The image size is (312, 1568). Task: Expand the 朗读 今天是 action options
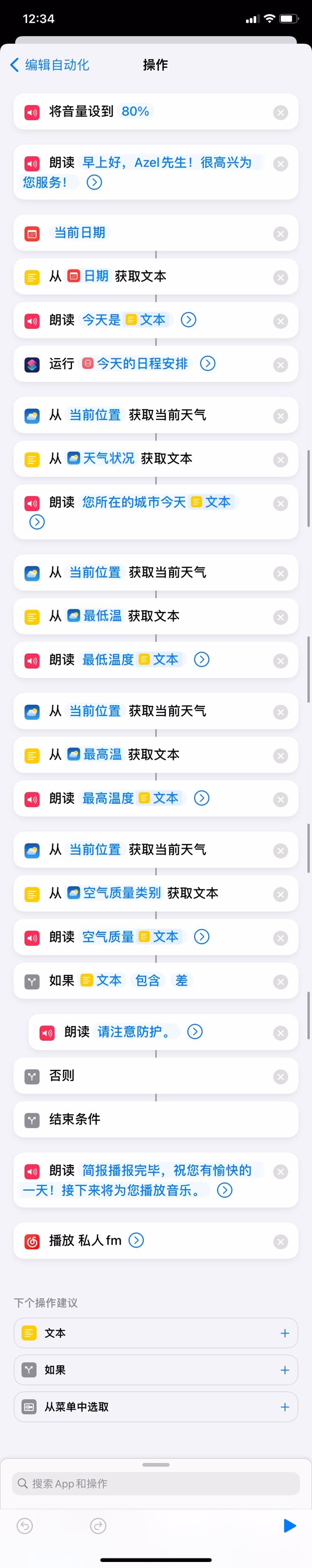point(189,319)
